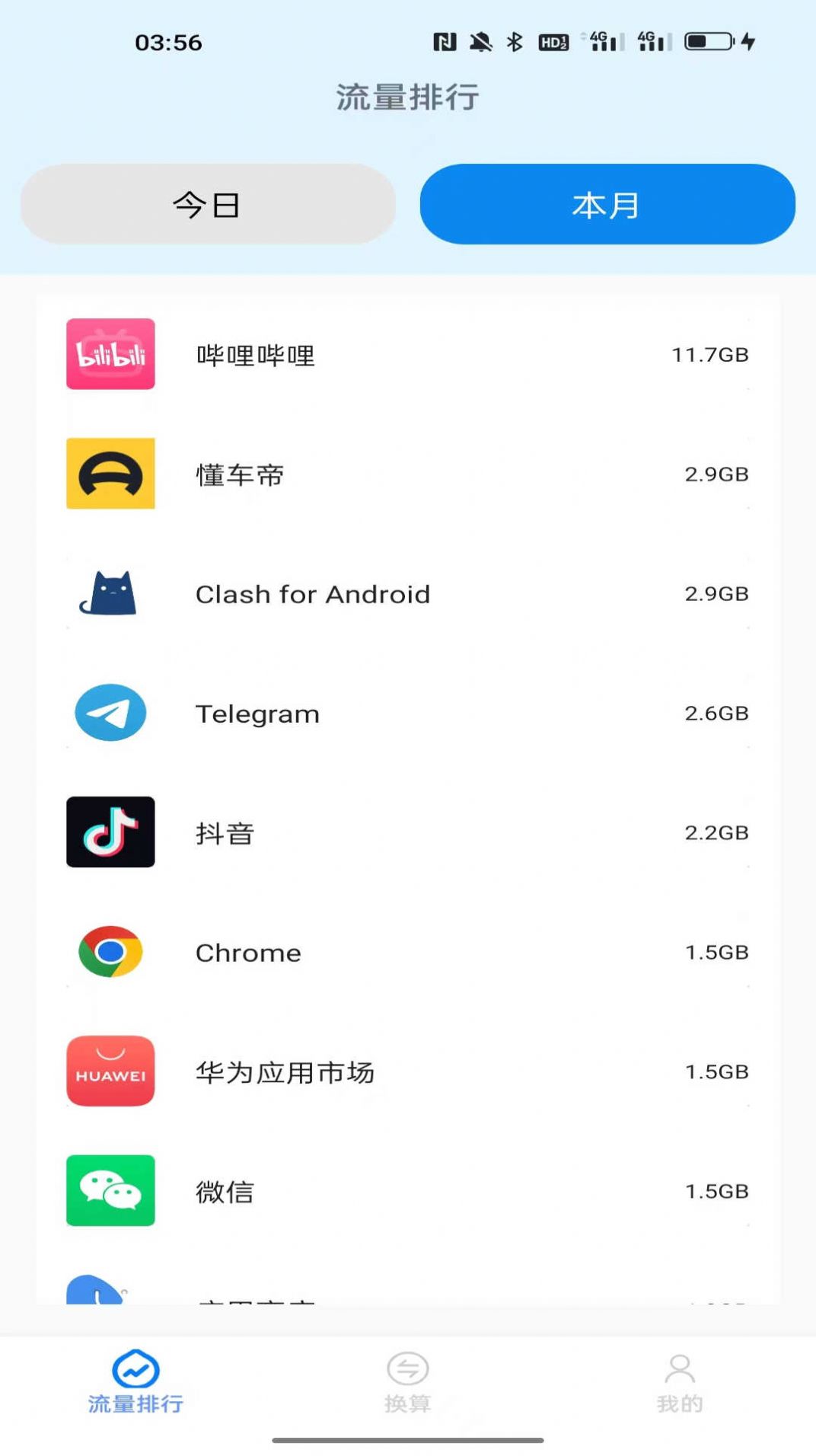Select the 懂车帝 app icon
Screen dimensions: 816x1456
[x=110, y=474]
